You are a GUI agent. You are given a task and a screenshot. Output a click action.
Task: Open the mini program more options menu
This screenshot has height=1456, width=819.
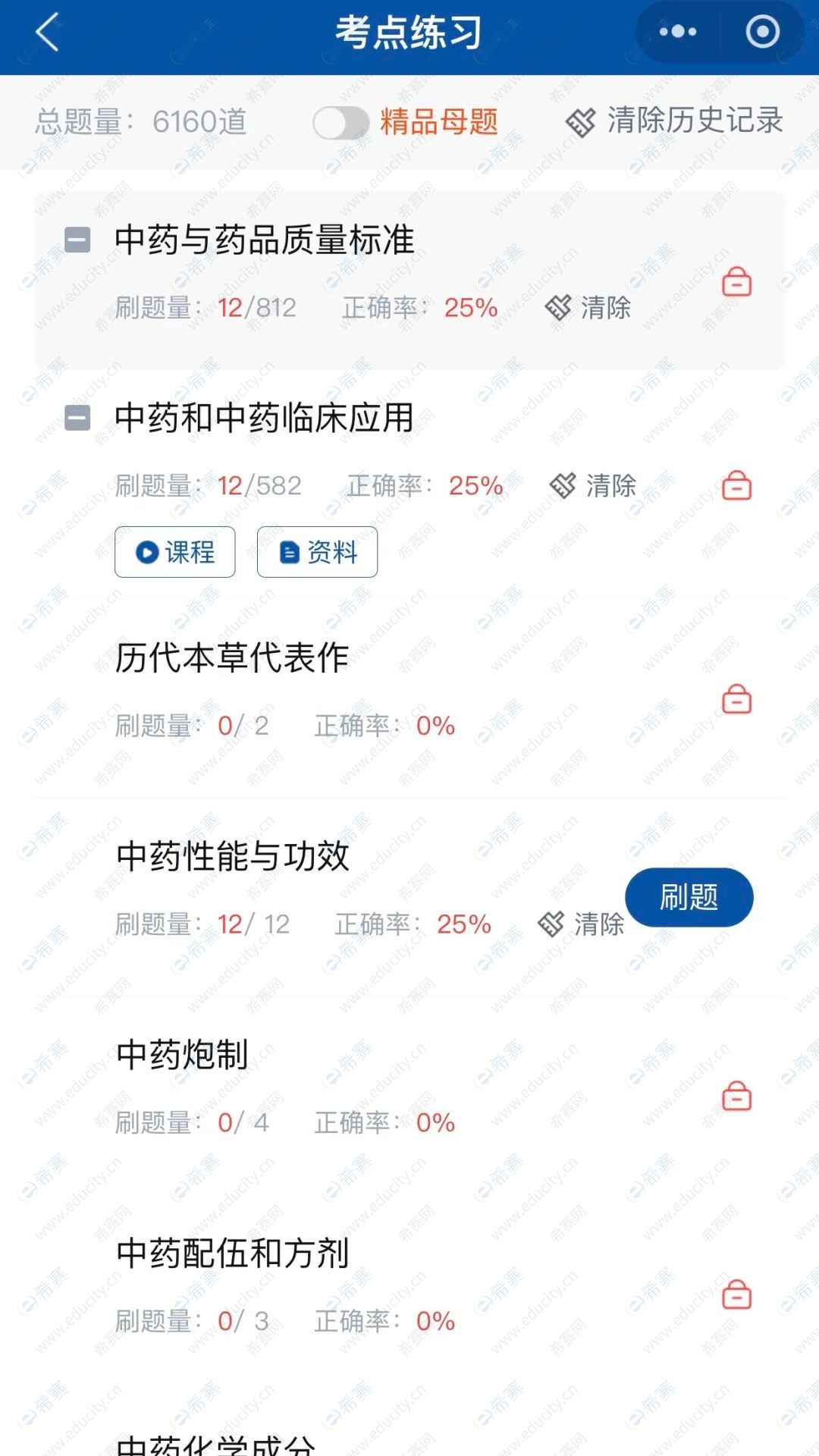(677, 32)
